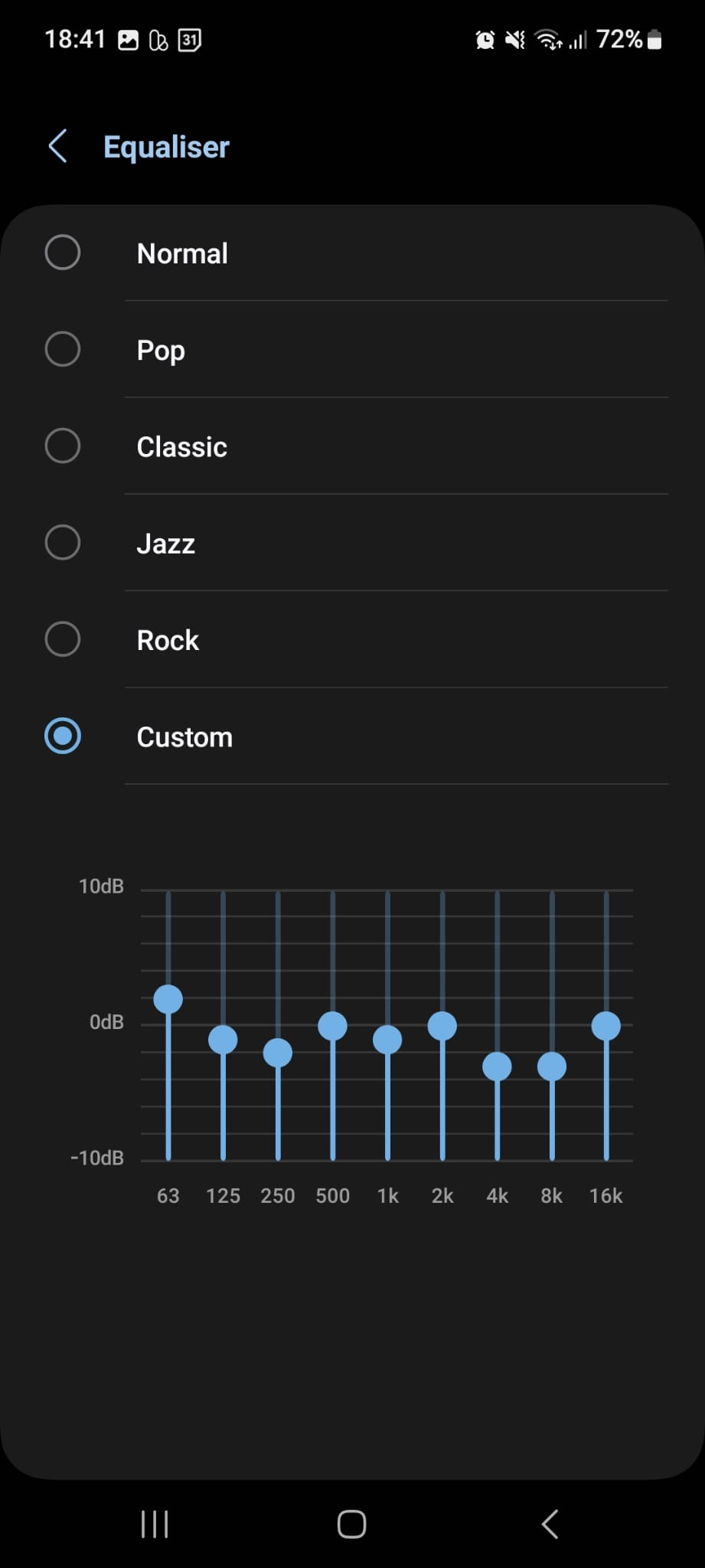The height and width of the screenshot is (1568, 705).
Task: Tap the 2k band slider handle
Action: tap(442, 1026)
